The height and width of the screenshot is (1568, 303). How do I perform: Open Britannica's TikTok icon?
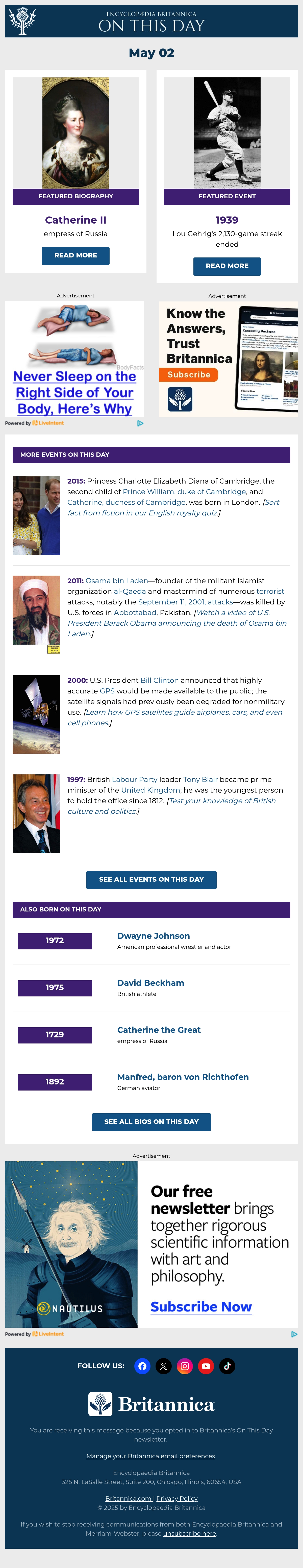227,1366
